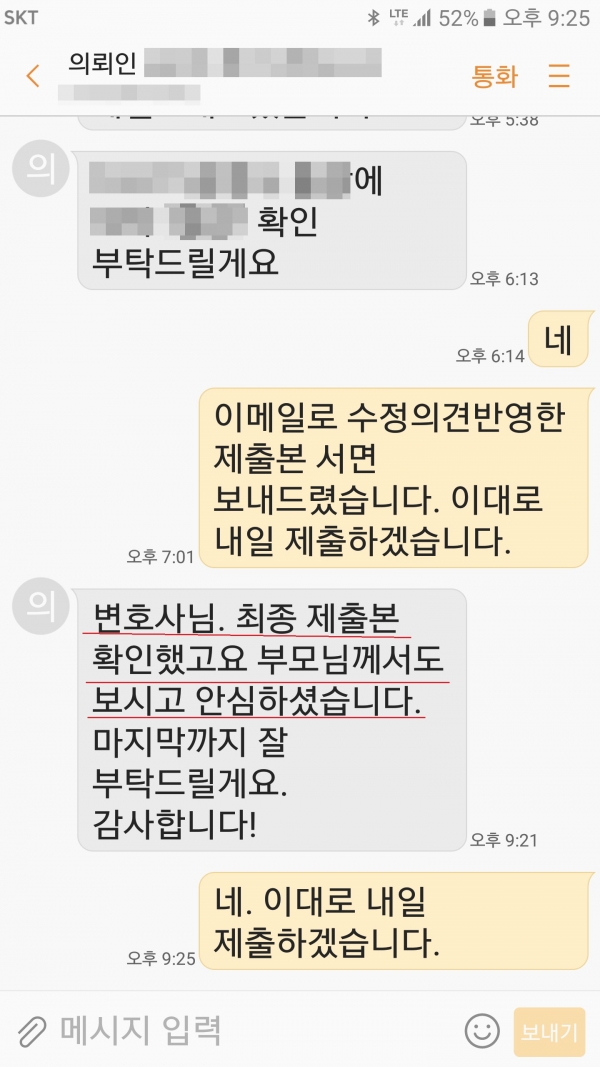Tap the 보내기 send button
The width and height of the screenshot is (600, 1067).
549,1032
